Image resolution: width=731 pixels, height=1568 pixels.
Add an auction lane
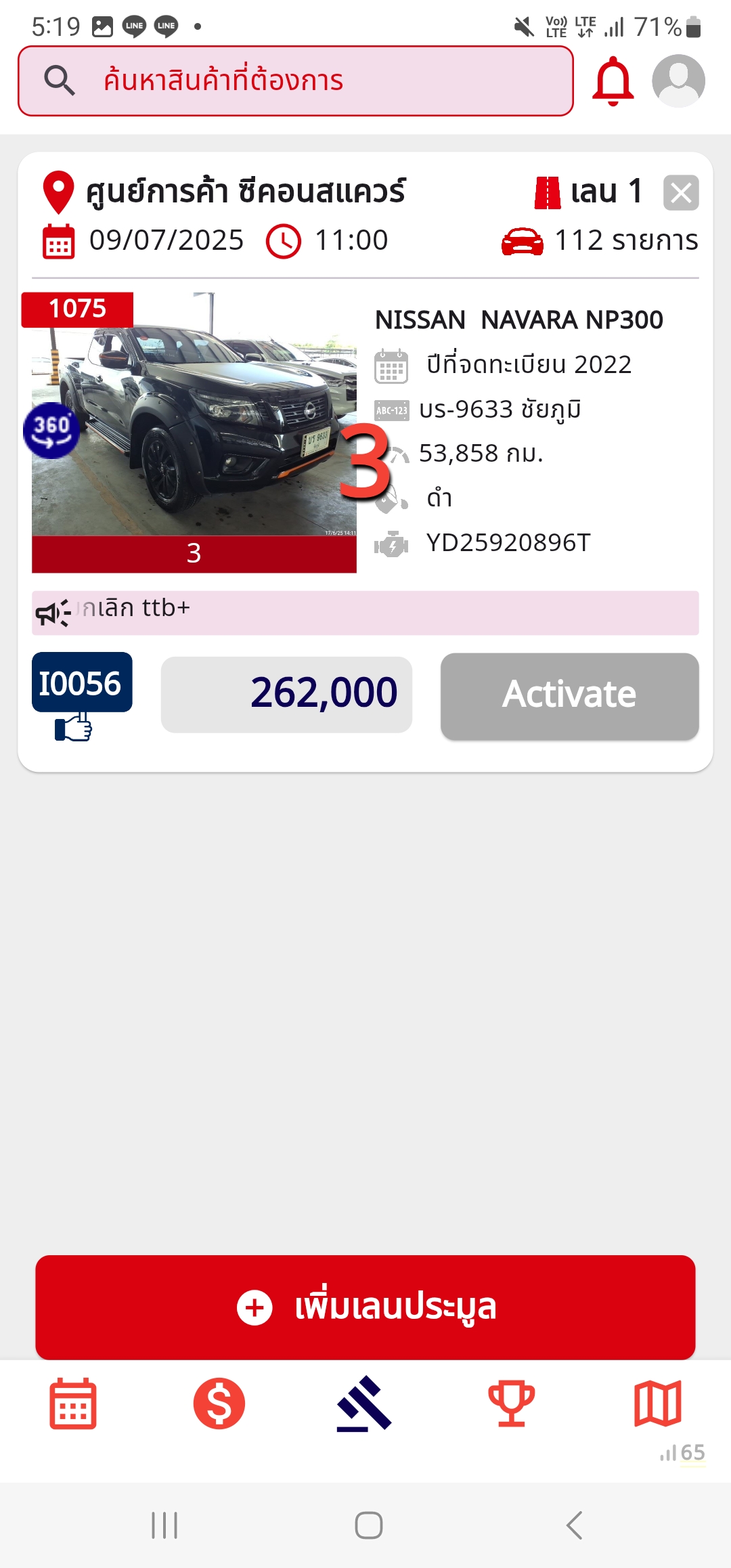point(365,1307)
